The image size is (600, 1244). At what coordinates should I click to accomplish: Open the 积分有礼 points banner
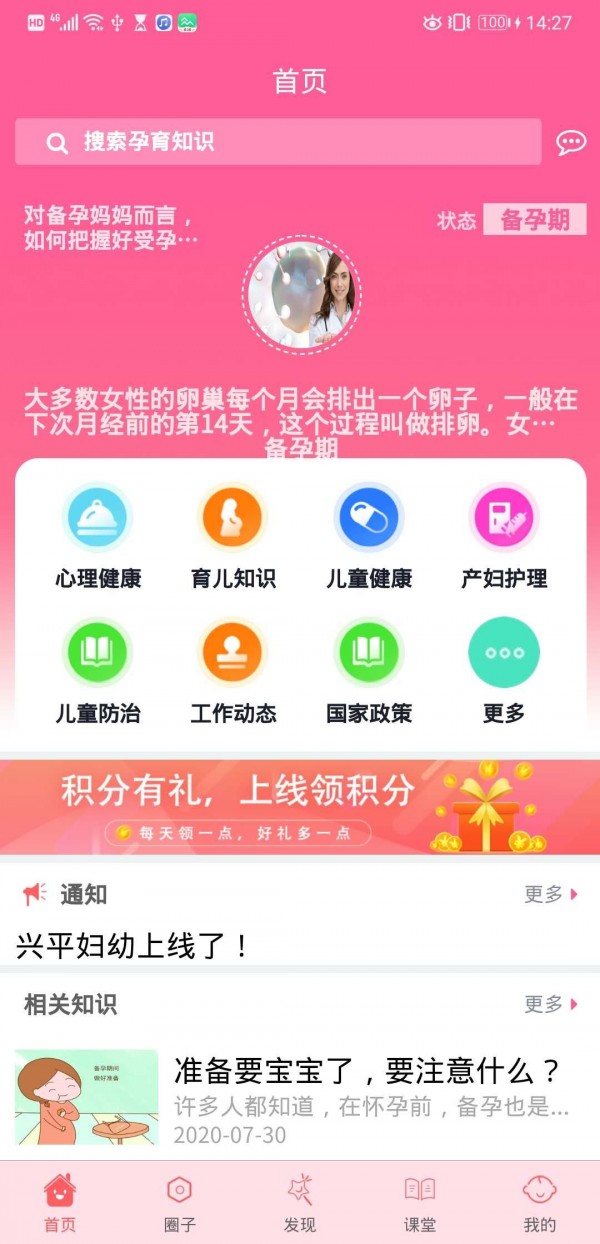[x=300, y=806]
